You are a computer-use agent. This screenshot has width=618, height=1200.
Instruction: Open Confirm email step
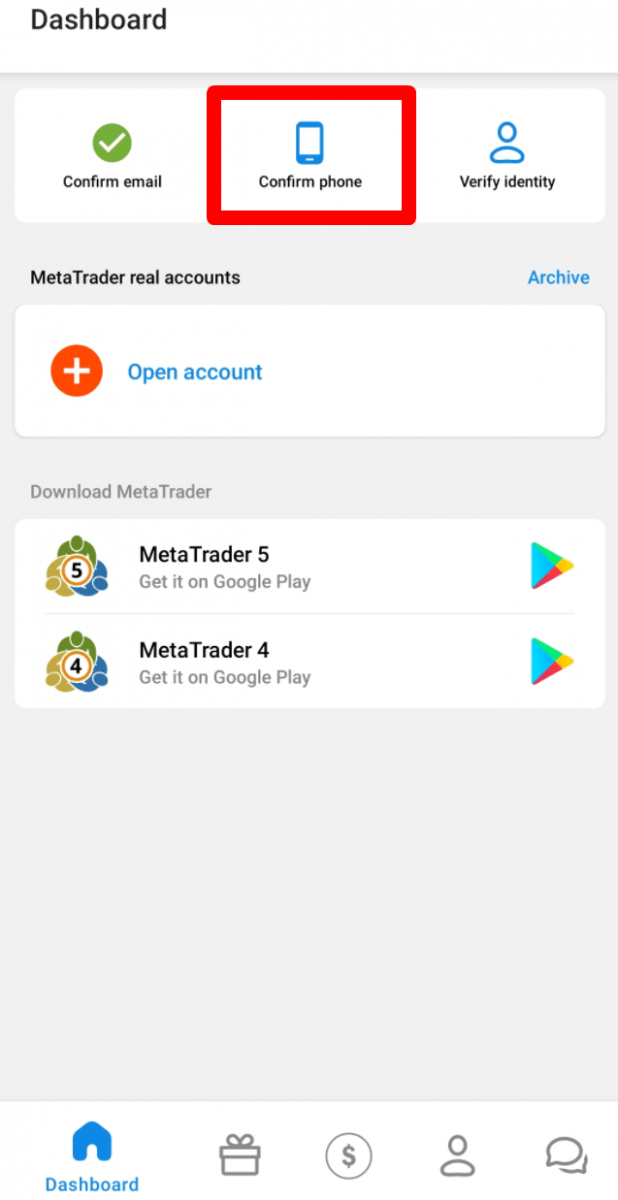112,156
